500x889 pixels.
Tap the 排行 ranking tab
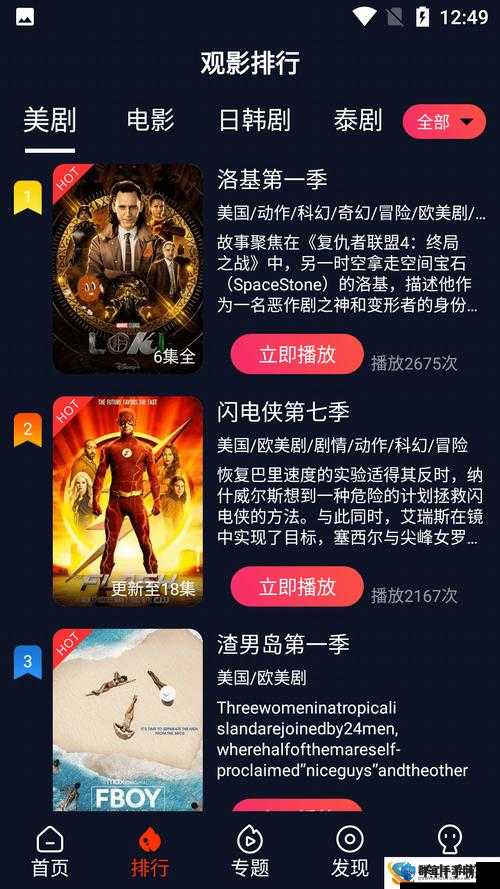coord(150,850)
